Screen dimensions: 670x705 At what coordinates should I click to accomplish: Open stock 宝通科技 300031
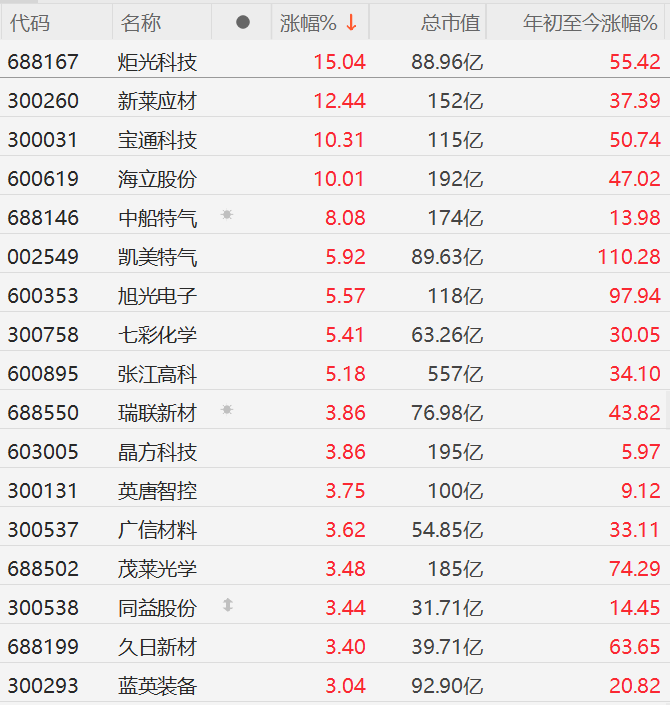157,140
